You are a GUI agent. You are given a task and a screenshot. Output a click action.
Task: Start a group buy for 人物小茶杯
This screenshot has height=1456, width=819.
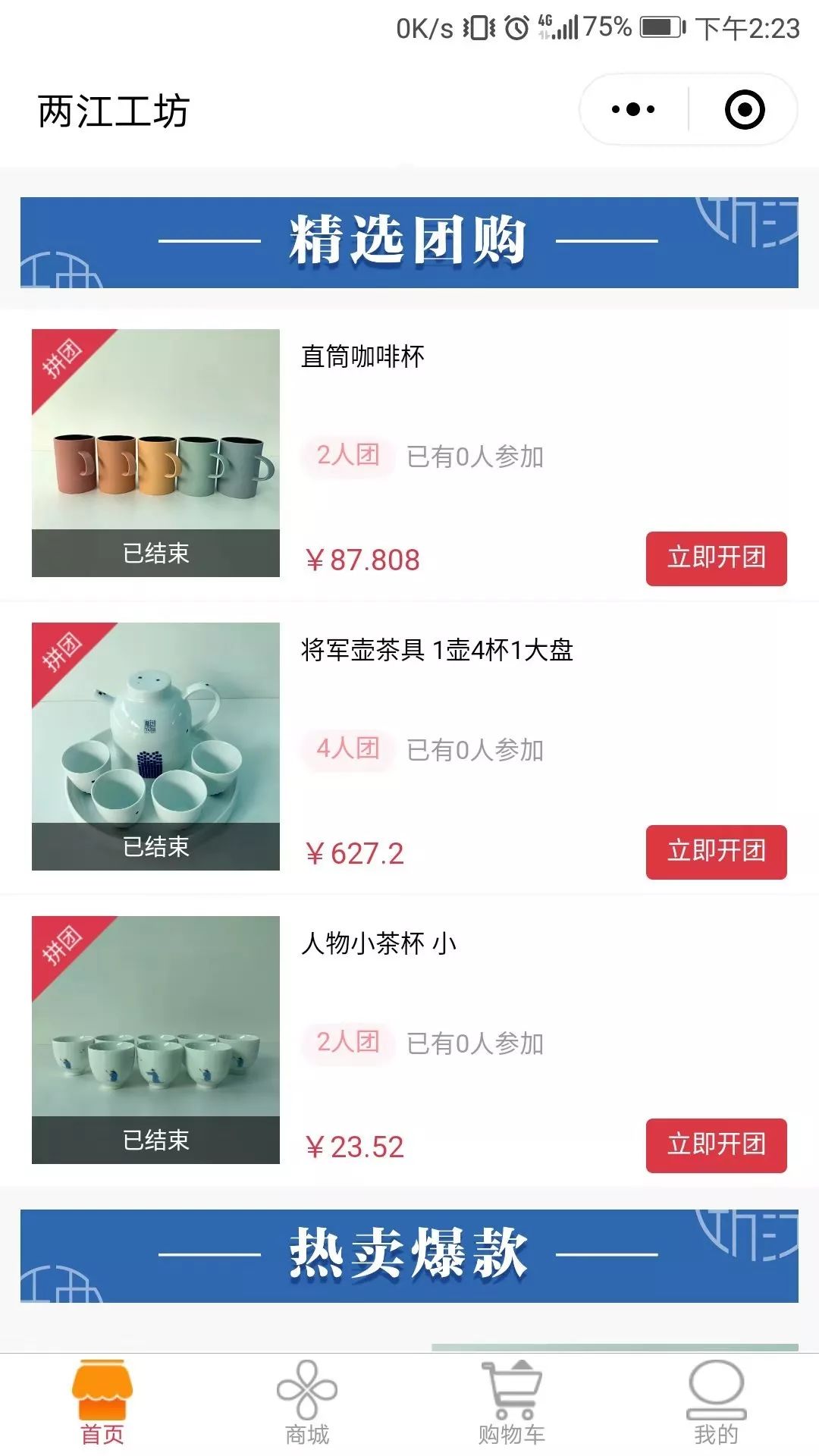[x=716, y=1146]
